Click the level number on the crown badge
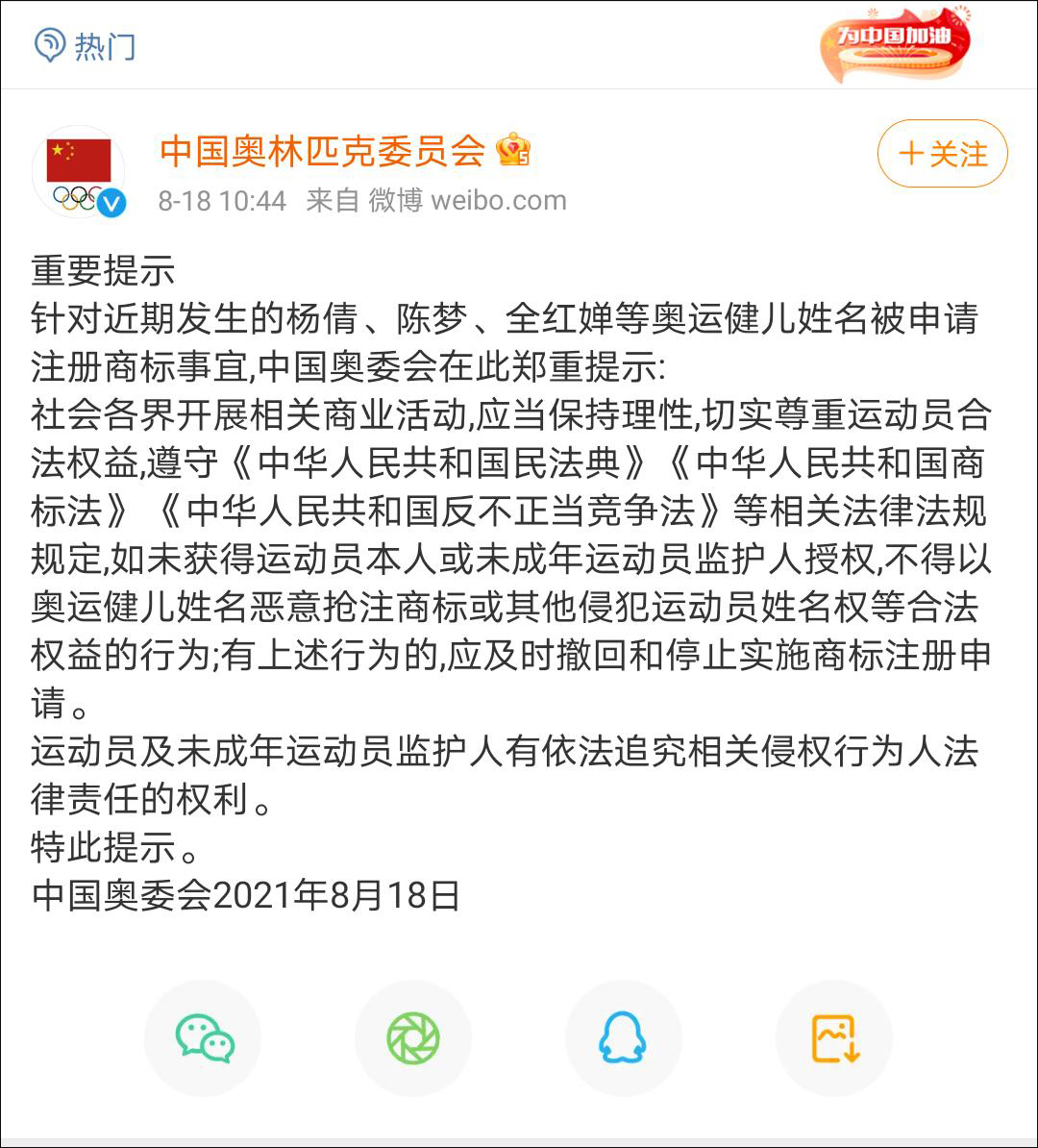The image size is (1038, 1148). [x=525, y=156]
